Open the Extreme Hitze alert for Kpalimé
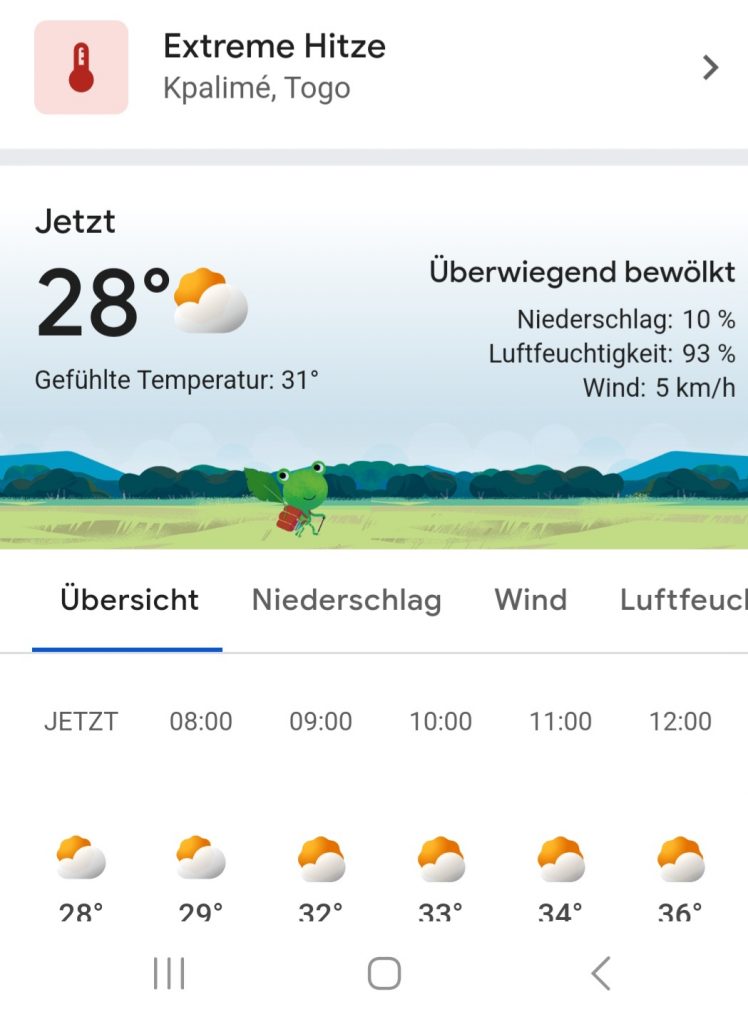Screen dimensions: 748x1024 [374, 67]
